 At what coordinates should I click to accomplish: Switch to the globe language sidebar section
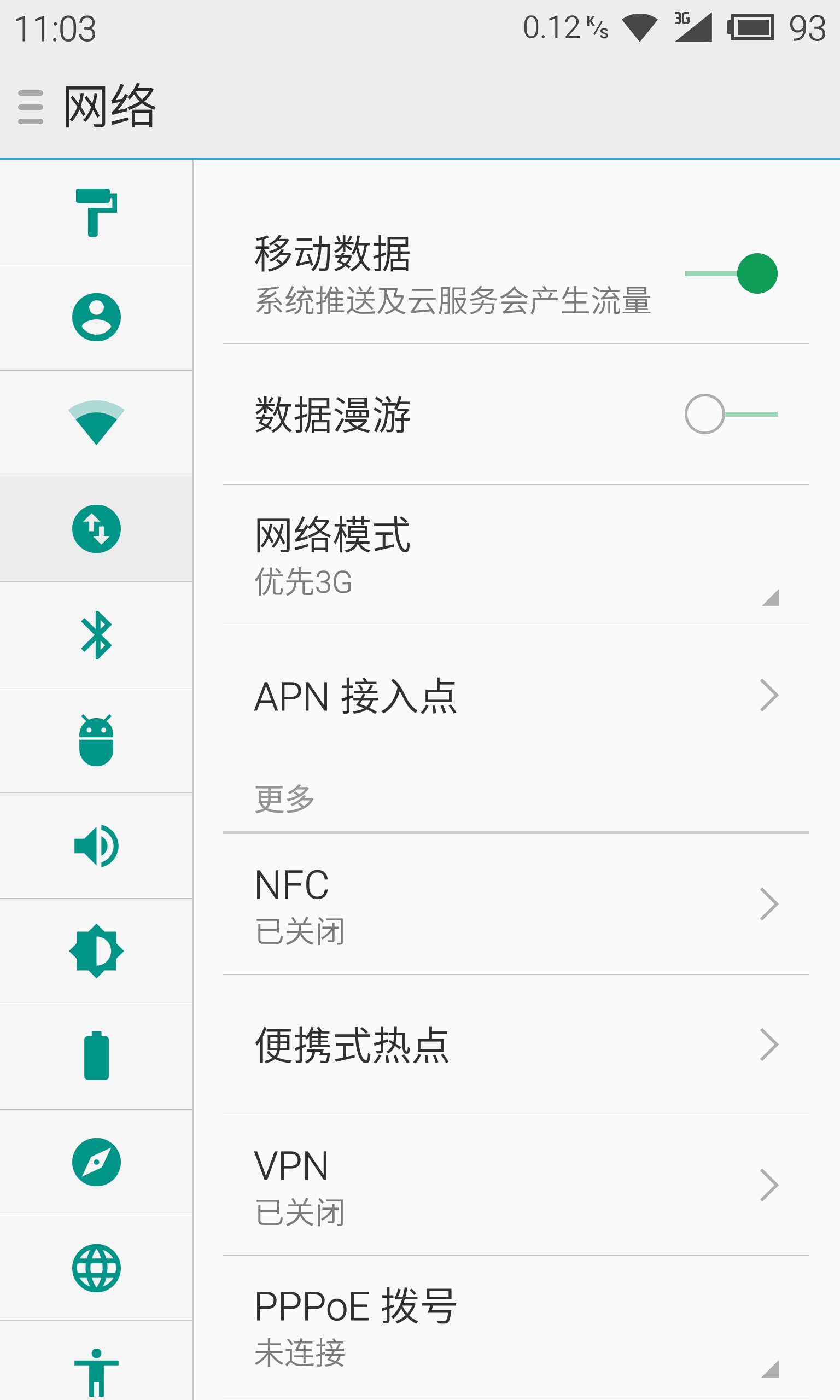[x=96, y=1268]
